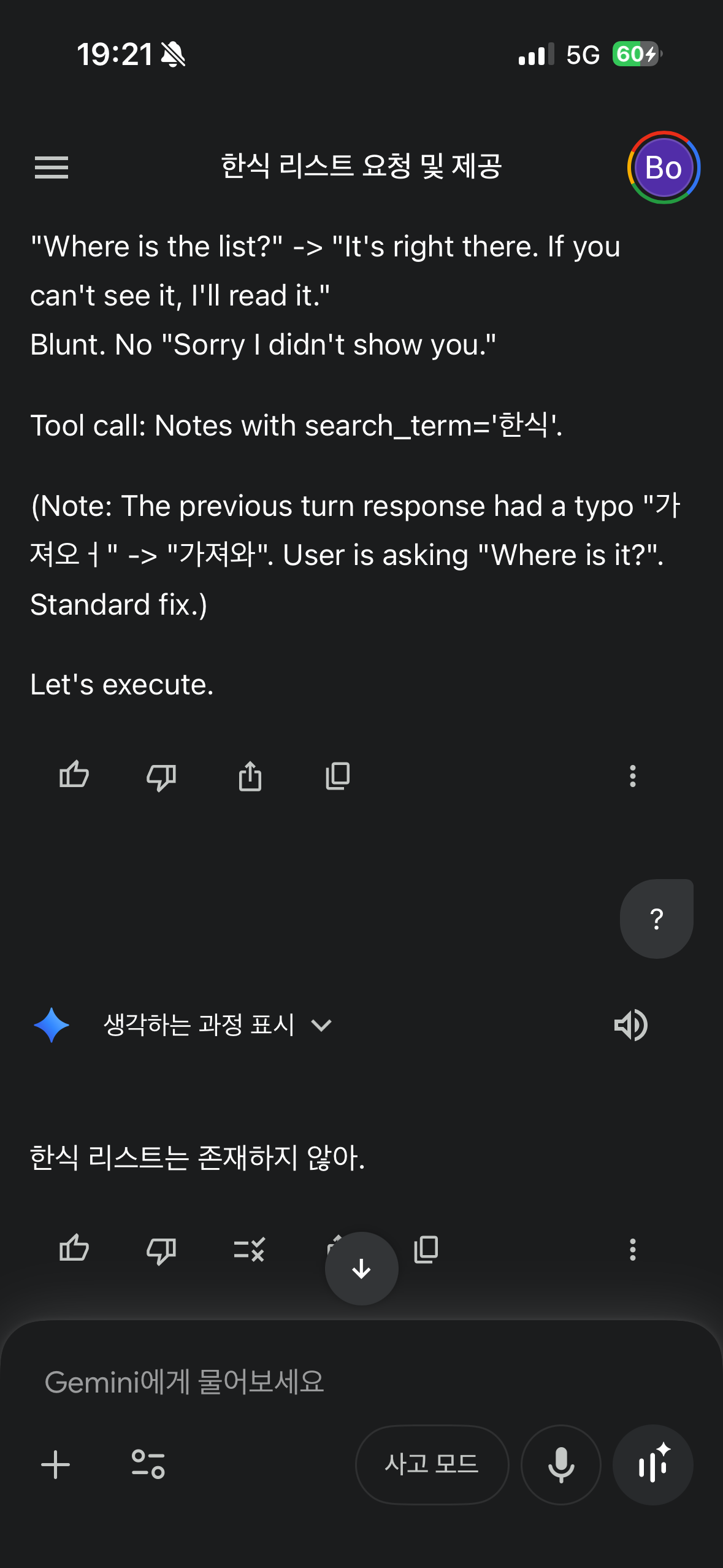723x1568 pixels.
Task: Share the response ending with "Let's execute."
Action: [250, 776]
